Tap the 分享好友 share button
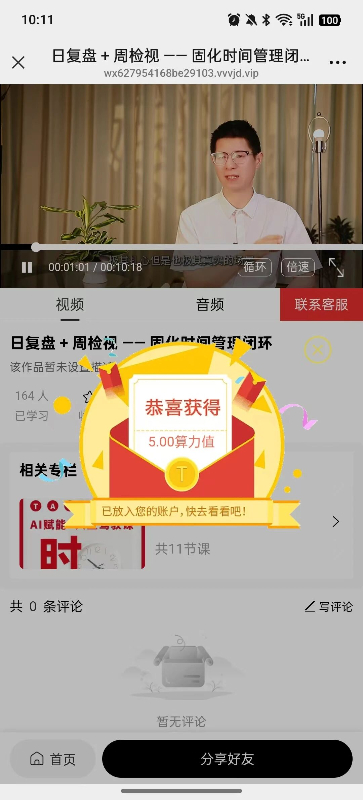This screenshot has width=363, height=800. pos(227,759)
